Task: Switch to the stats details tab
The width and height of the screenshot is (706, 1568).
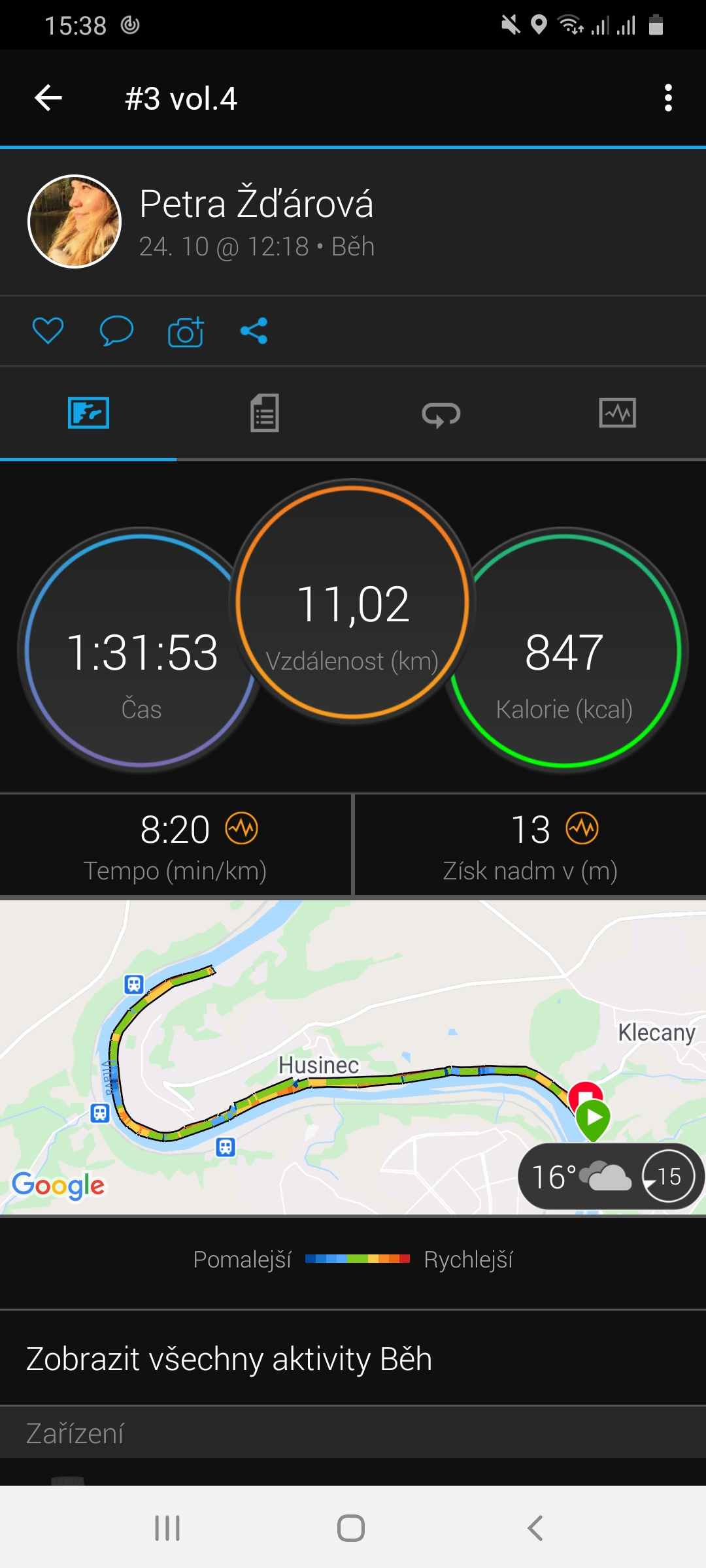Action: pyautogui.click(x=265, y=413)
